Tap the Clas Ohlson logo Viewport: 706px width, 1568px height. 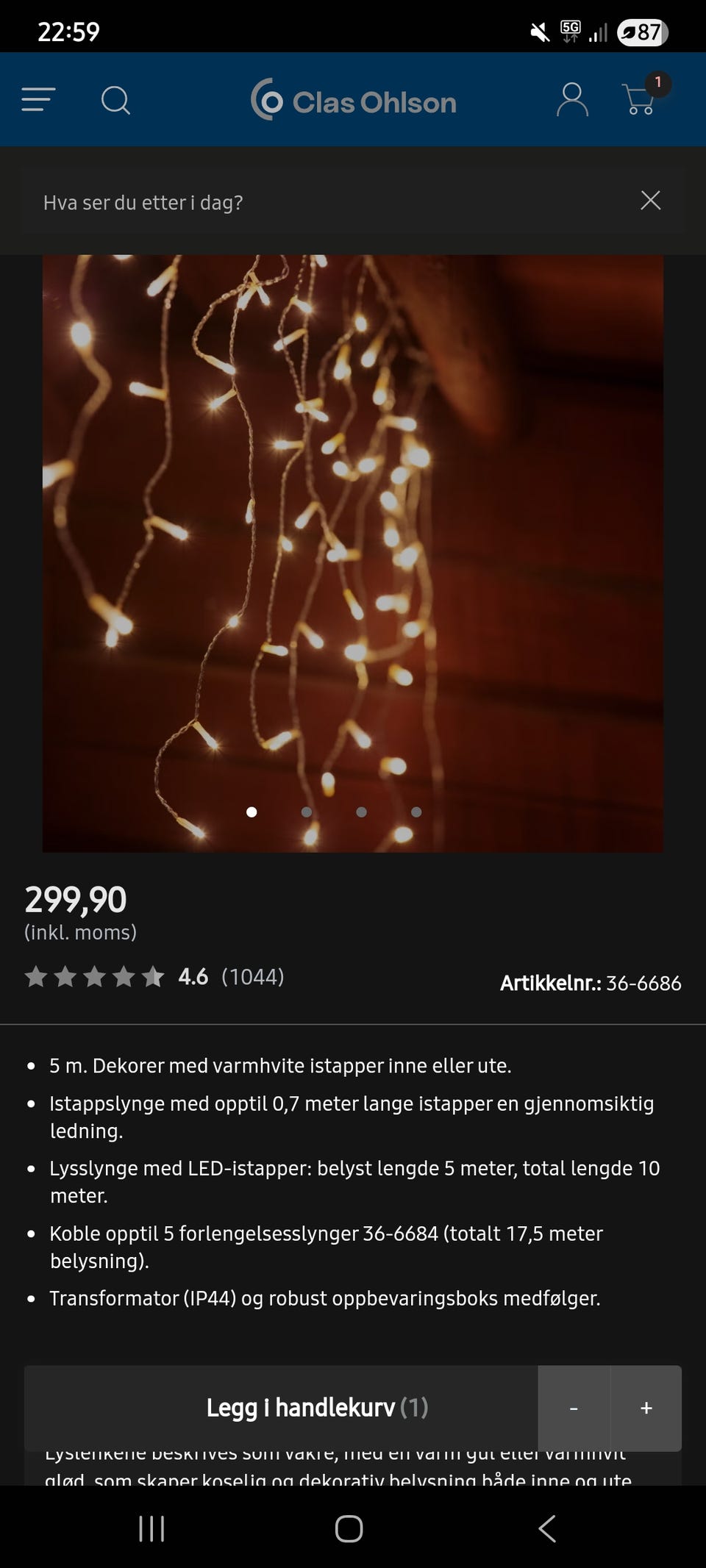(x=353, y=101)
